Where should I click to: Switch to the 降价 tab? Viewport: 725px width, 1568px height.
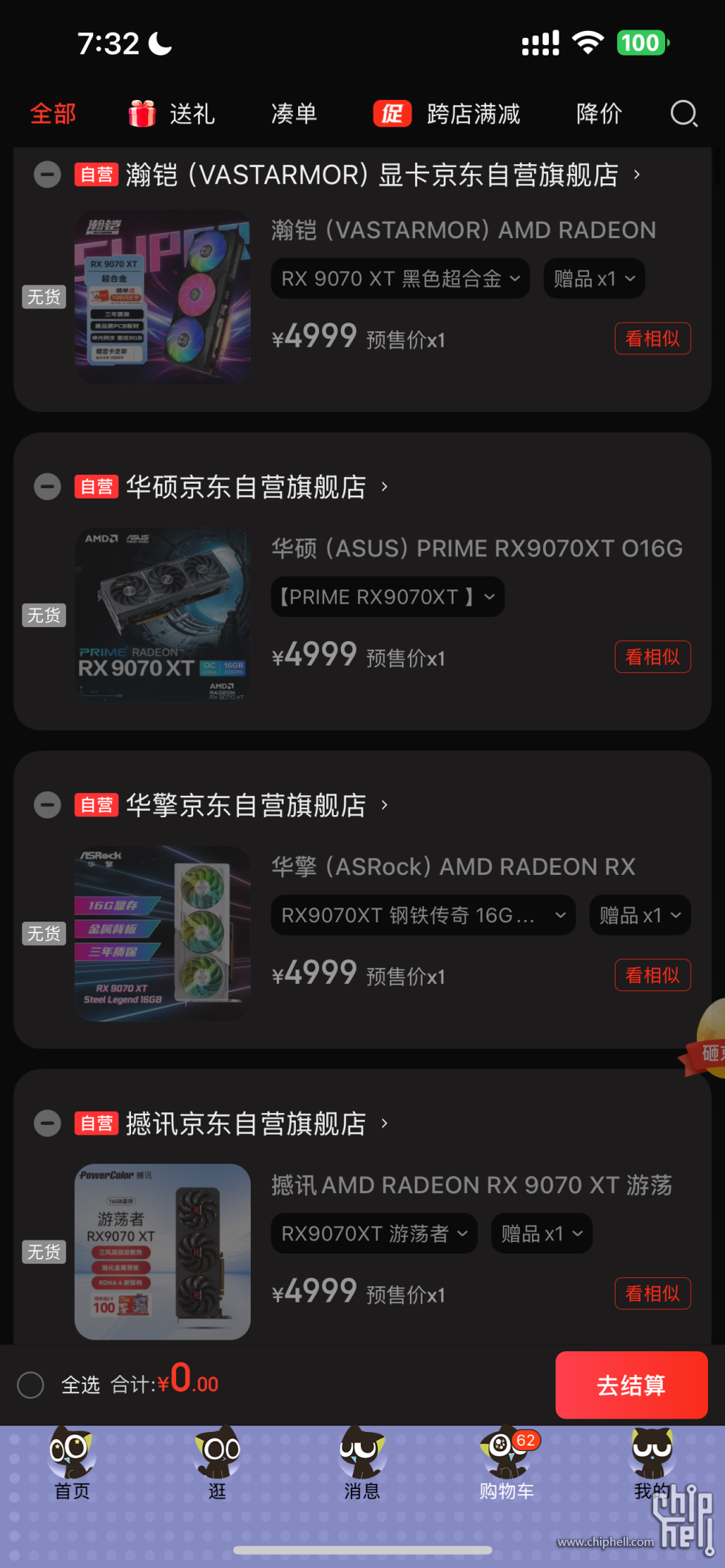click(598, 114)
